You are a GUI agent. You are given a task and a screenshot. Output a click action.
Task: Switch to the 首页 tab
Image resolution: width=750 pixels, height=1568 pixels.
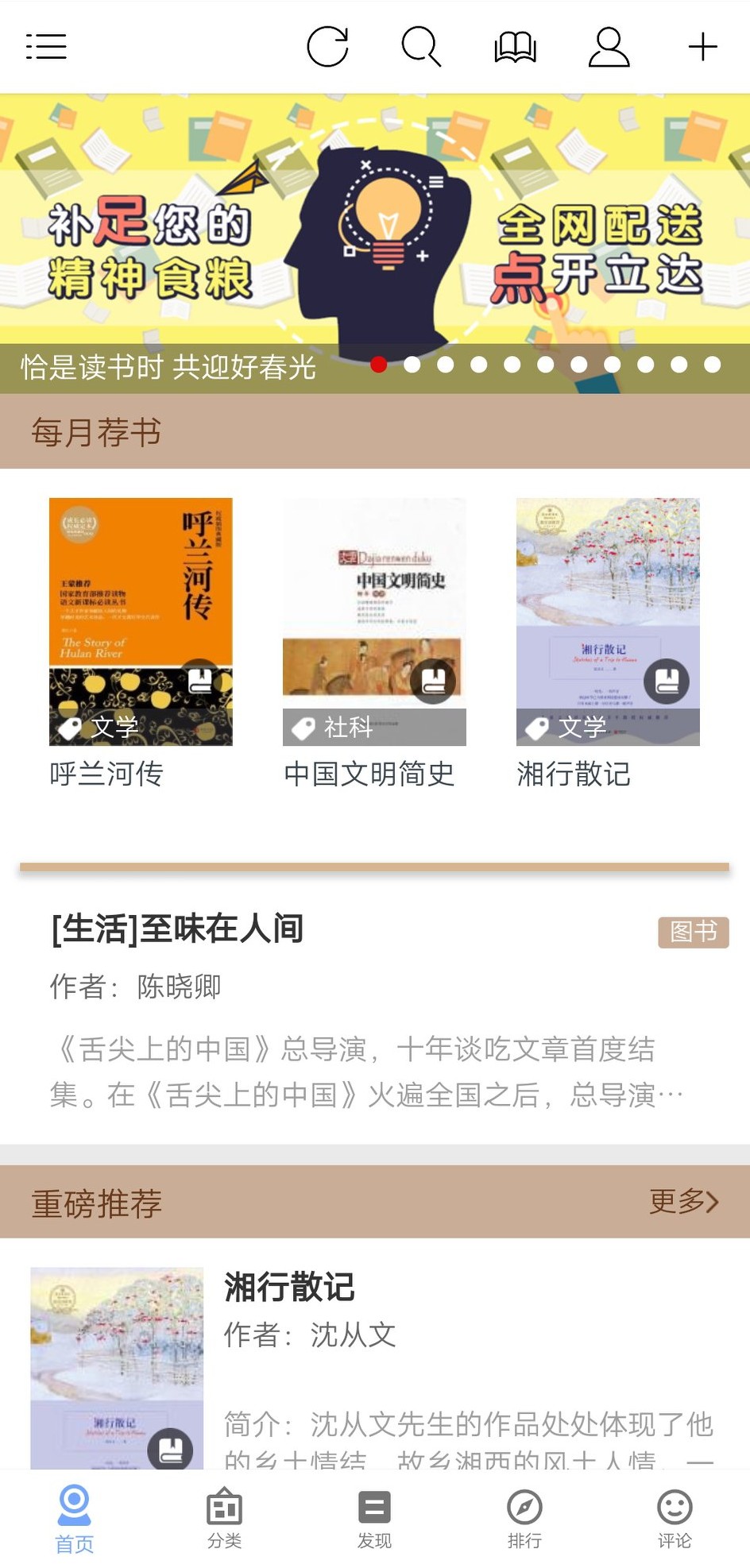pyautogui.click(x=75, y=1520)
